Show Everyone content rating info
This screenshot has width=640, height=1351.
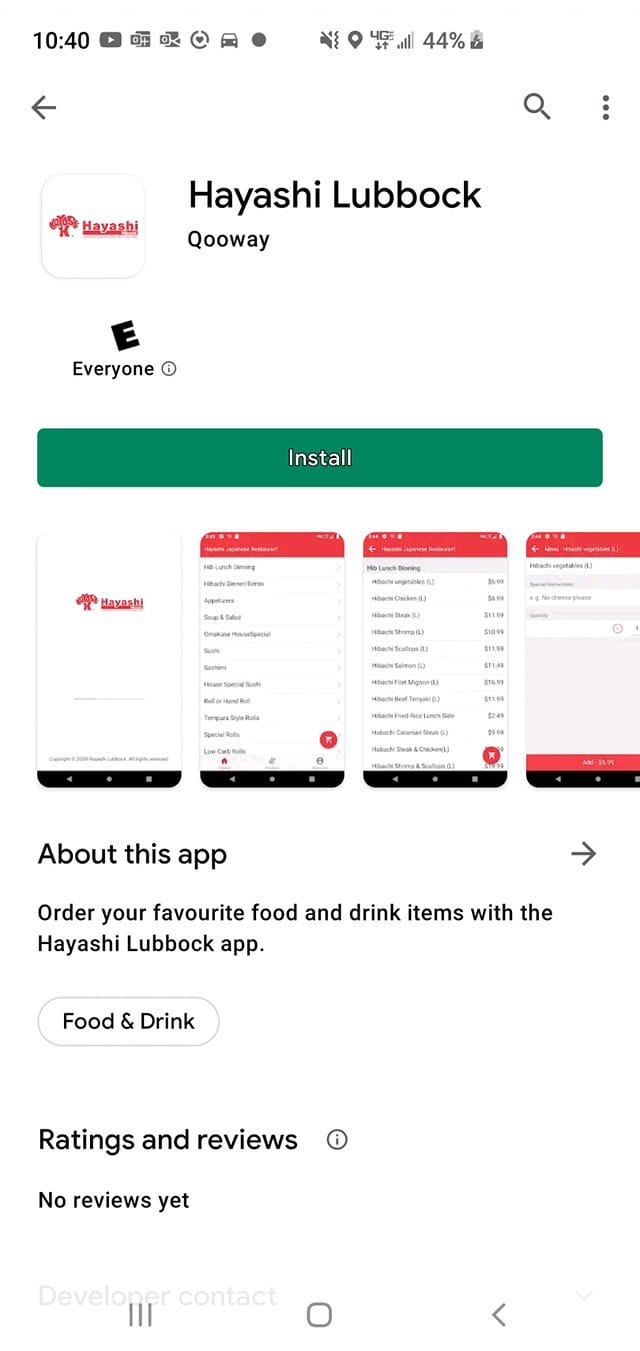point(169,369)
